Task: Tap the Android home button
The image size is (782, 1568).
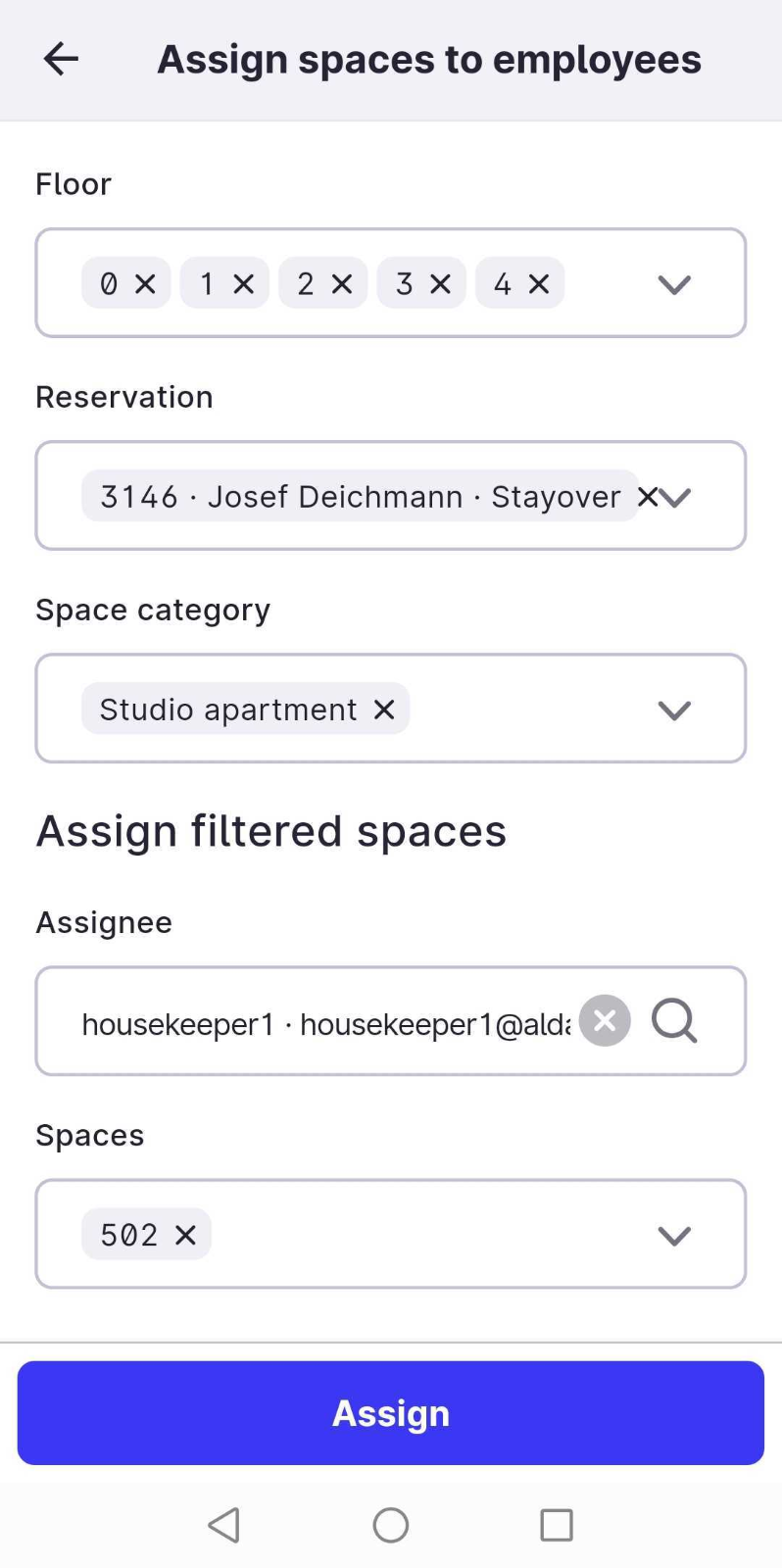Action: pyautogui.click(x=390, y=1524)
